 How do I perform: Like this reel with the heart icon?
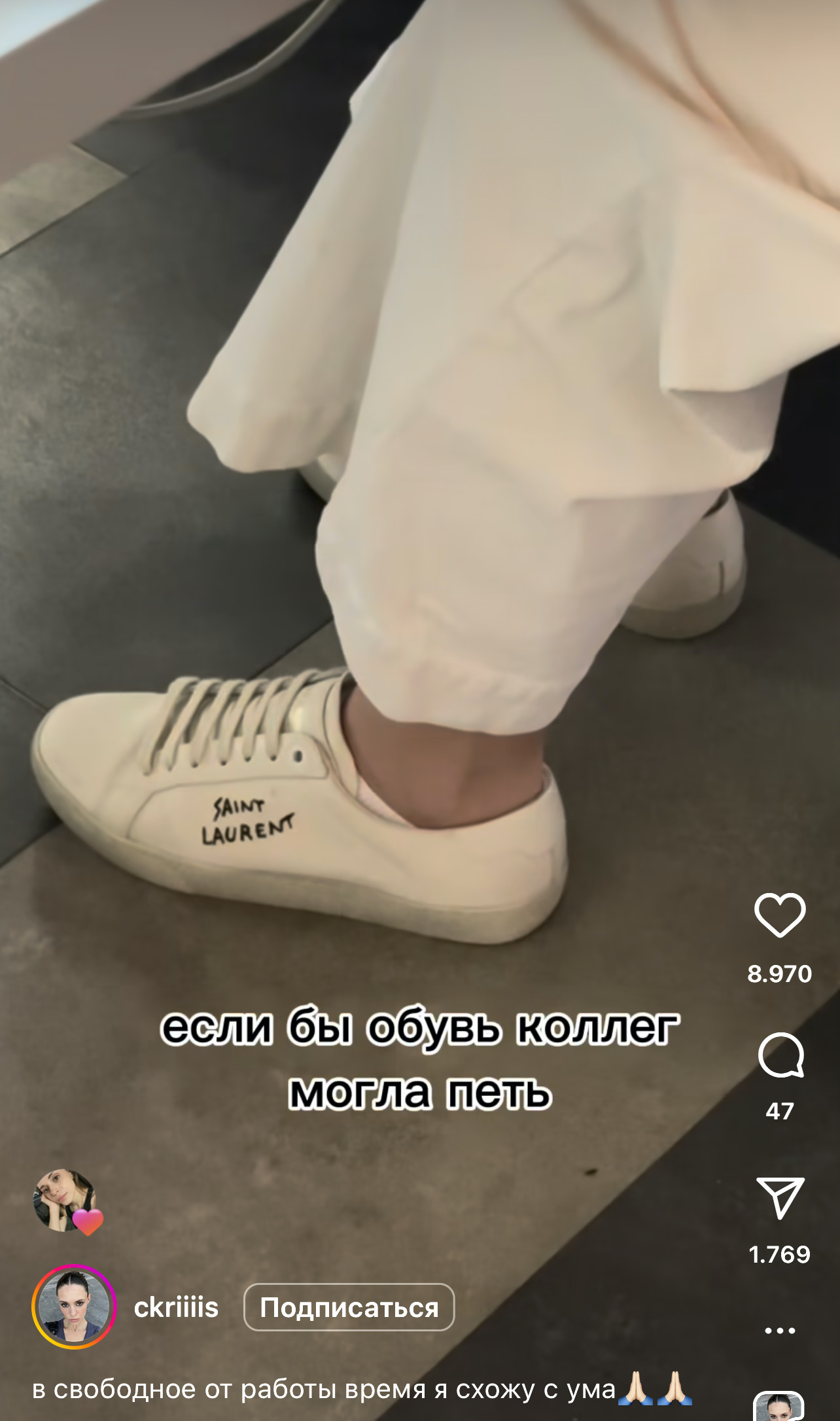point(779,915)
